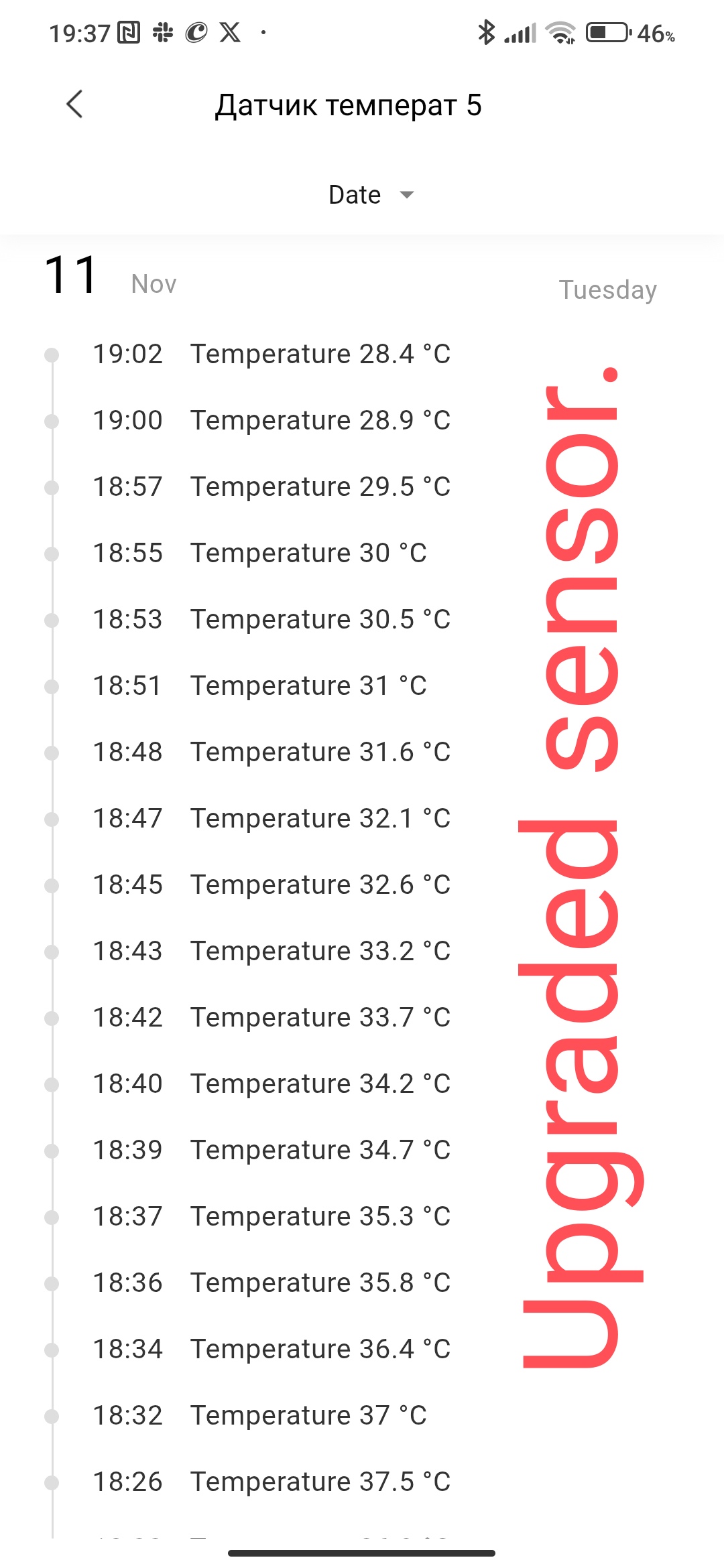Go back using the top-left arrow
724x1568 pixels.
tap(75, 105)
